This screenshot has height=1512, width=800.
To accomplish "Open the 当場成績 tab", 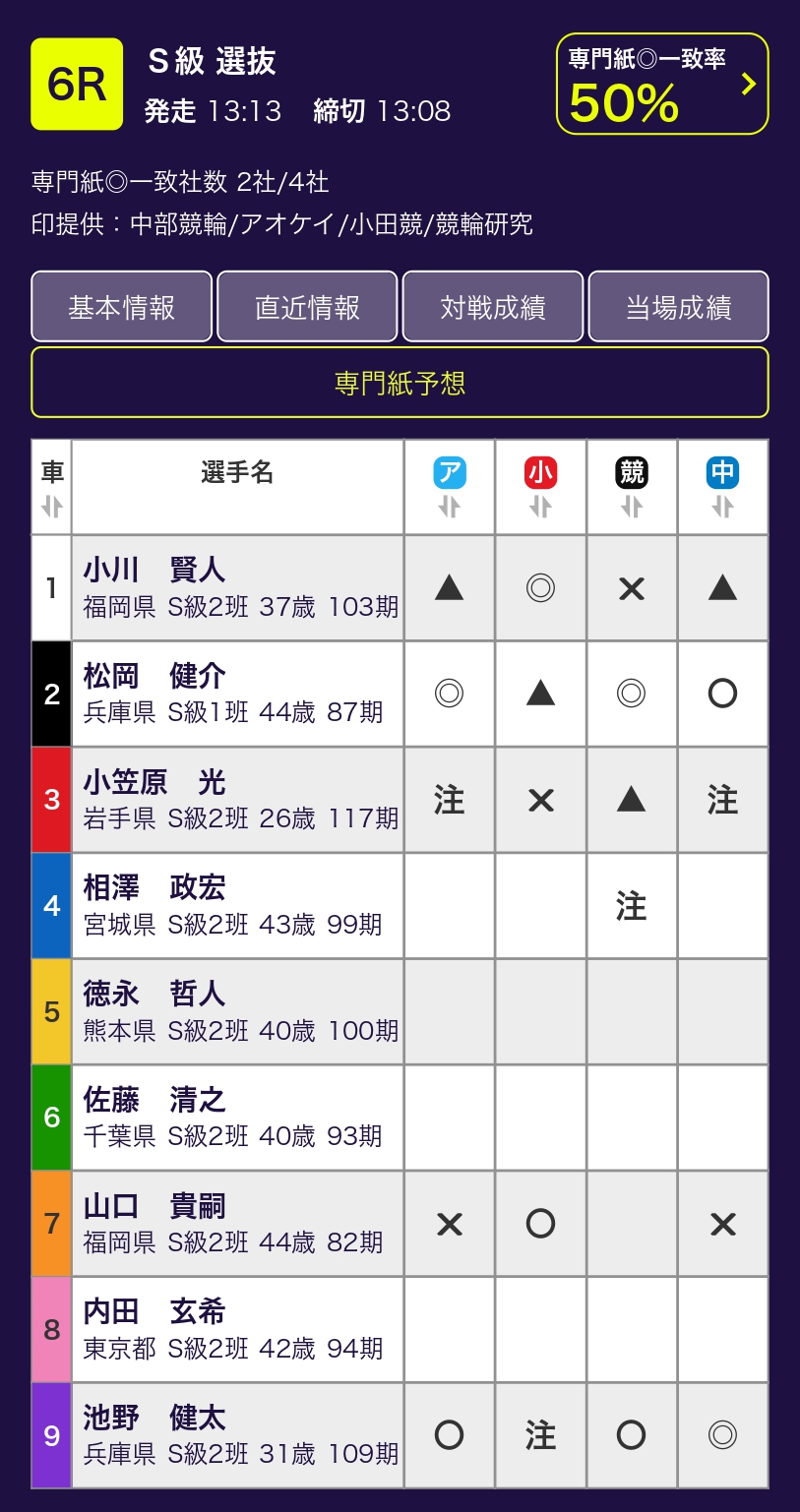I will coord(678,307).
